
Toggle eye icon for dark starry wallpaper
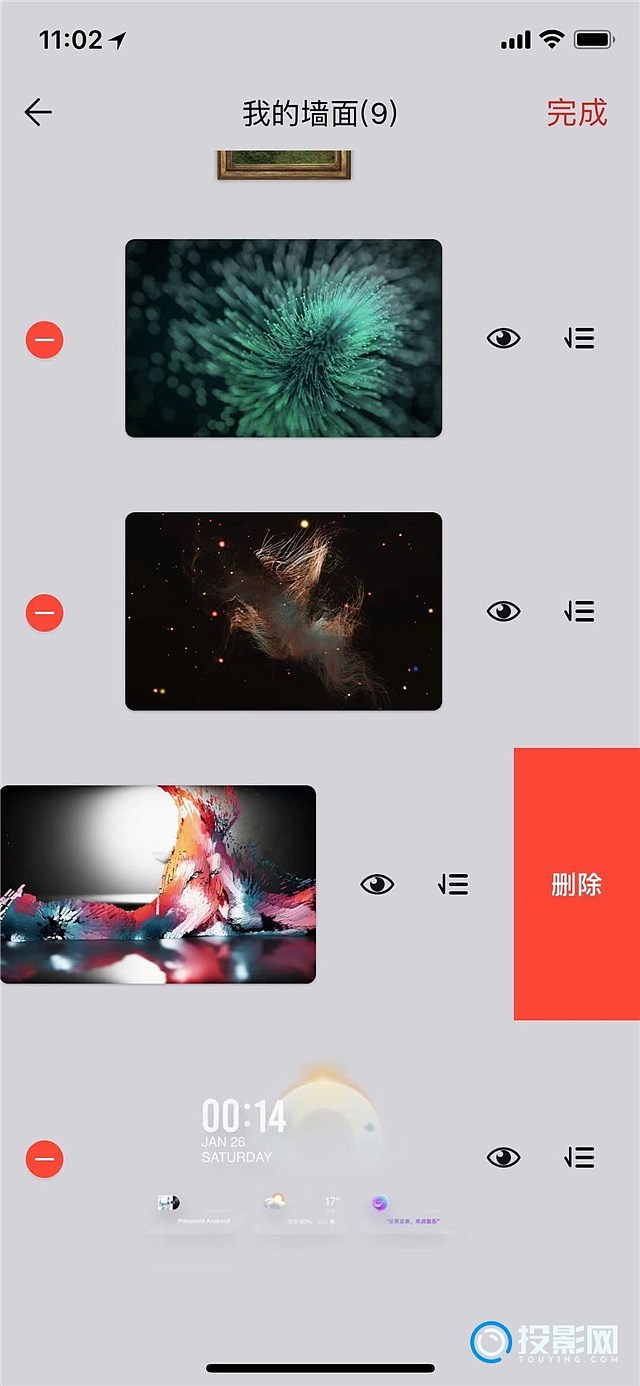504,611
